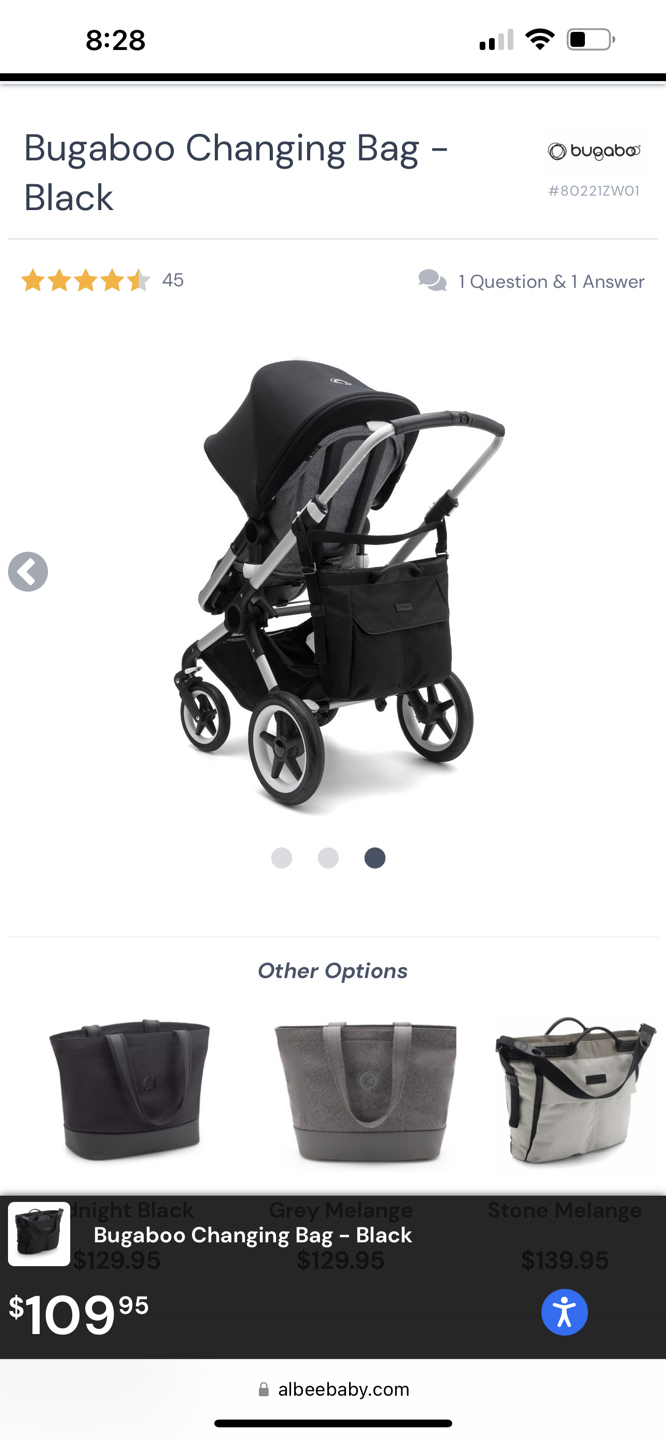Open the Bugaboo brand logo link
Screen dimensions: 666x1440
click(594, 151)
